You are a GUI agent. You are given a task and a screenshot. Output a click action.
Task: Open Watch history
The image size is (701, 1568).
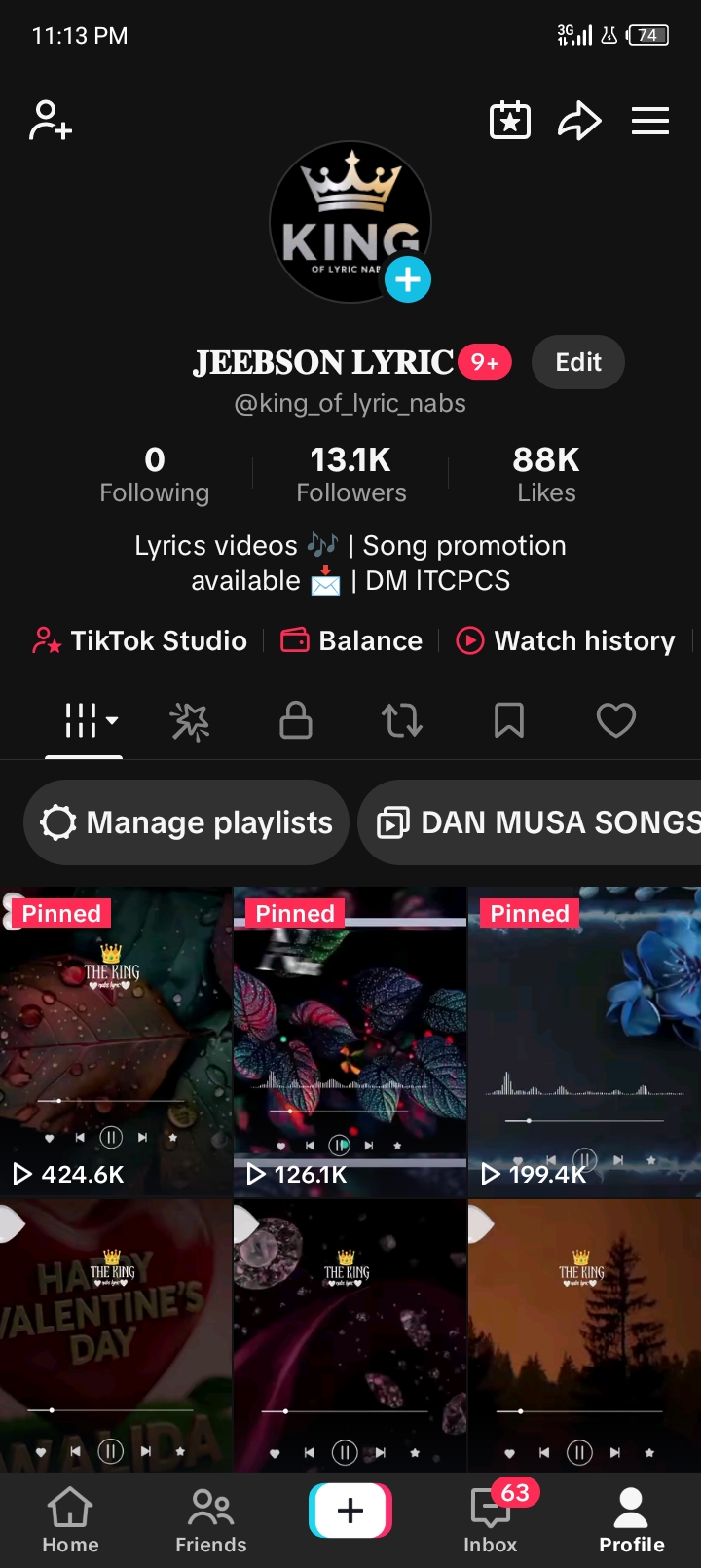[566, 640]
